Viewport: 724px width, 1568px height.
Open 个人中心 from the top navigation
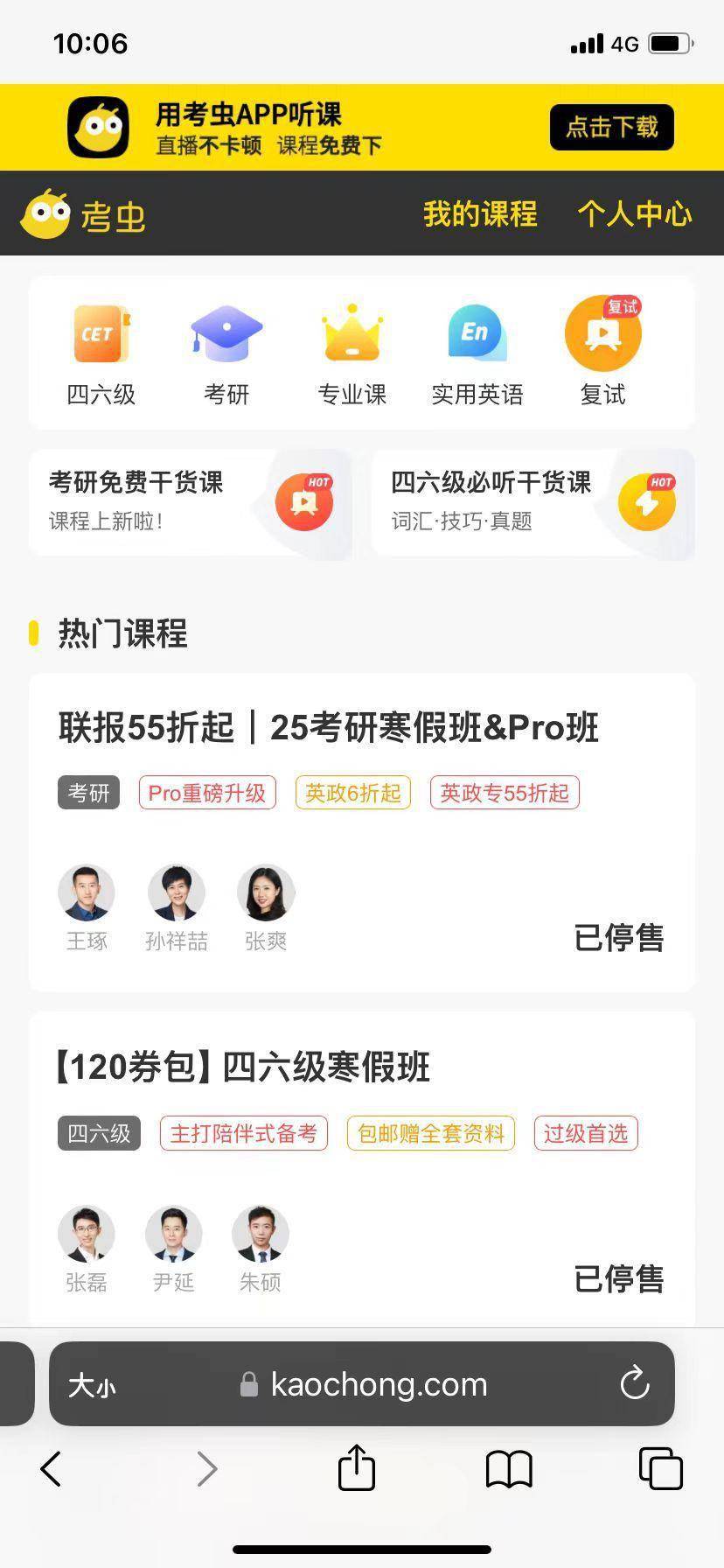tap(634, 213)
